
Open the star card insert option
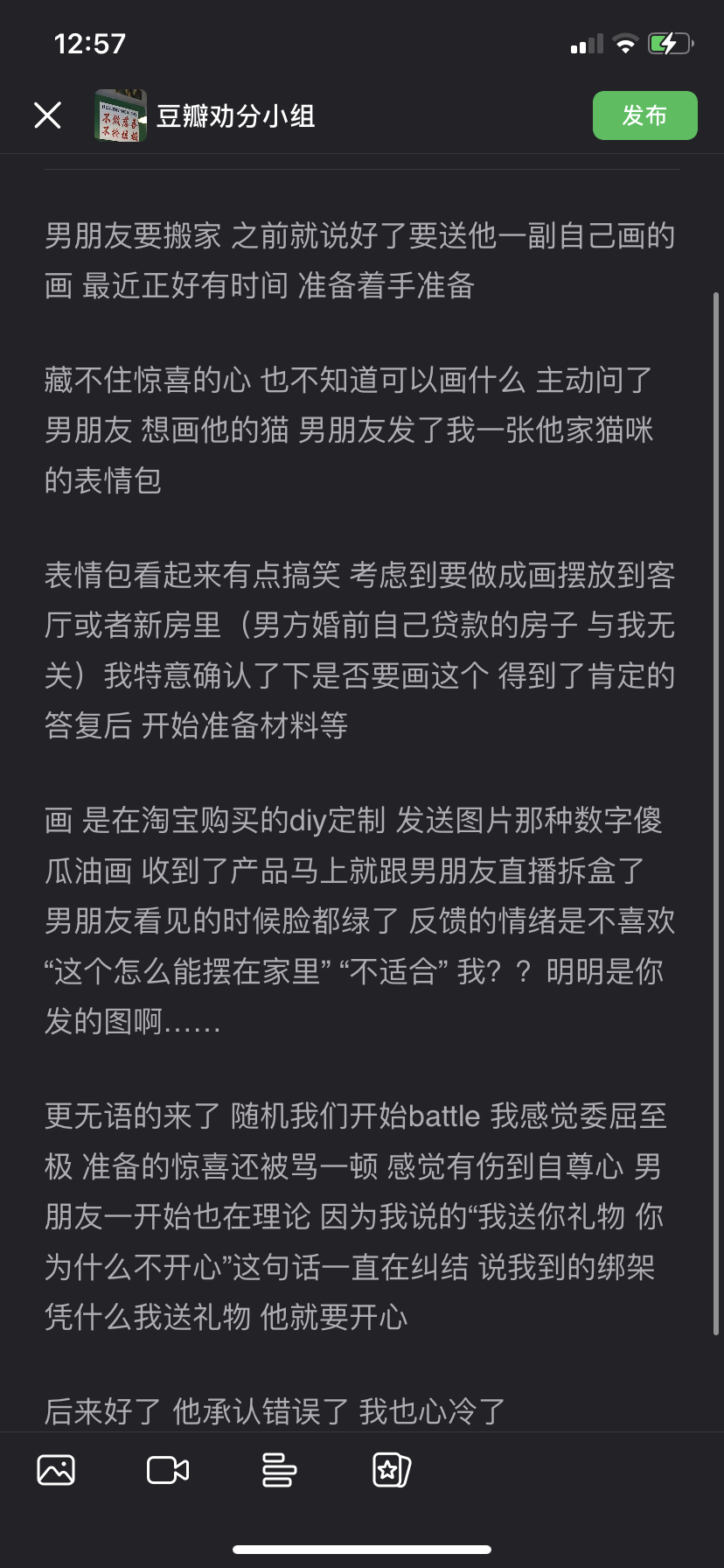point(391,1470)
